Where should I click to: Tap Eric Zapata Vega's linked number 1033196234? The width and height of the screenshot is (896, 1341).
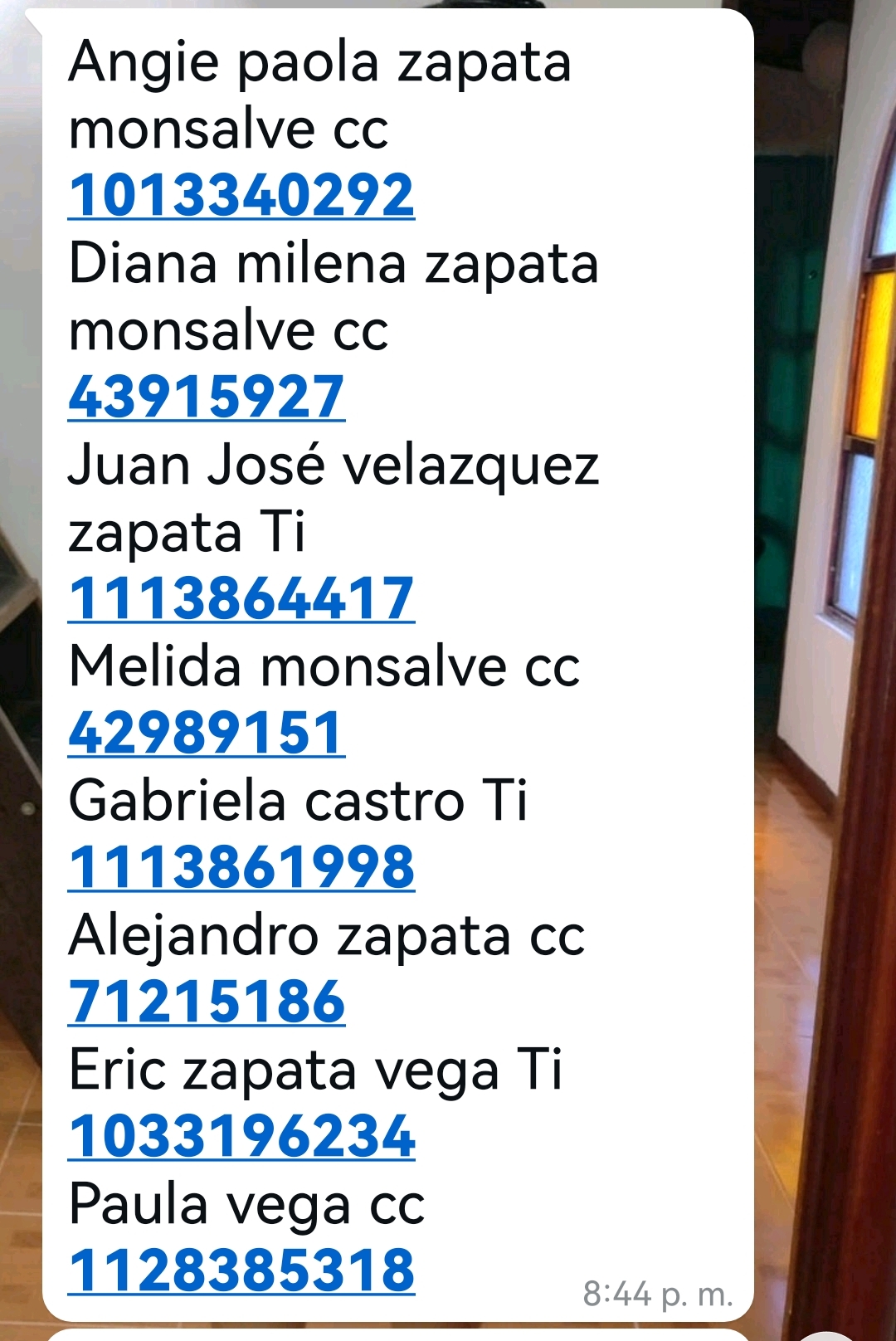pyautogui.click(x=241, y=1136)
